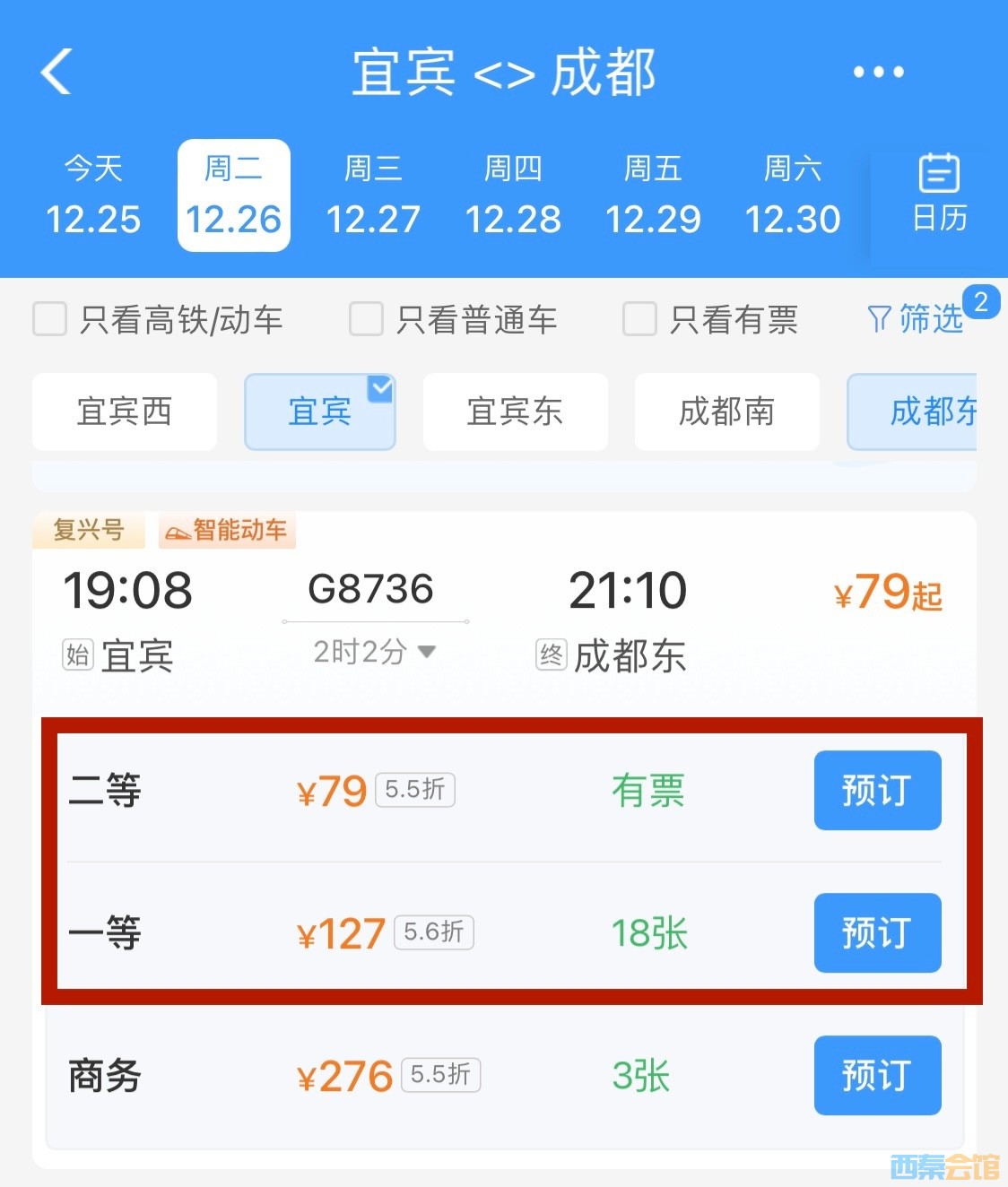
Task: Open the 日历 calendar picker
Action: tap(939, 194)
